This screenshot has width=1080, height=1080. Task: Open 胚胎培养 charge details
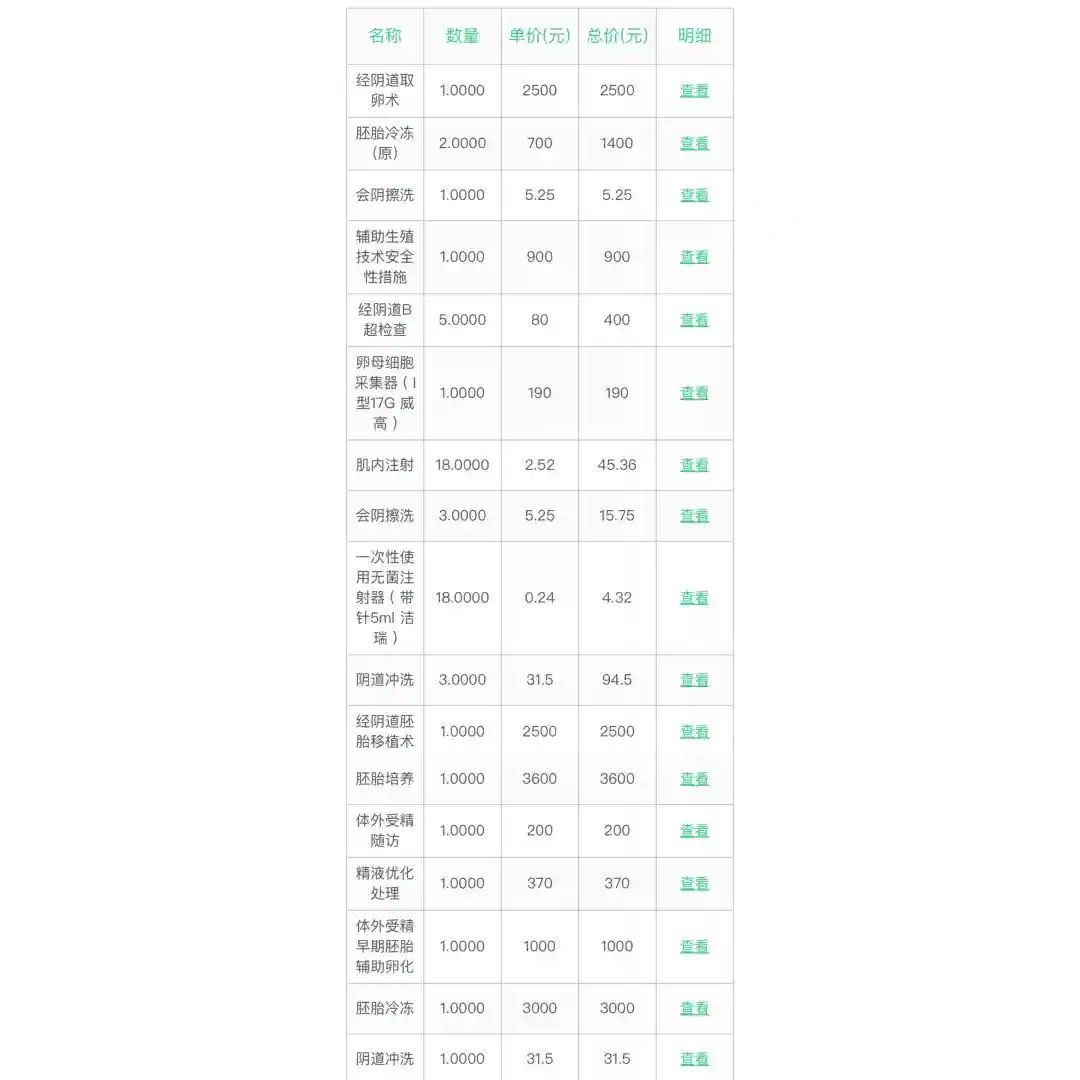tap(694, 779)
